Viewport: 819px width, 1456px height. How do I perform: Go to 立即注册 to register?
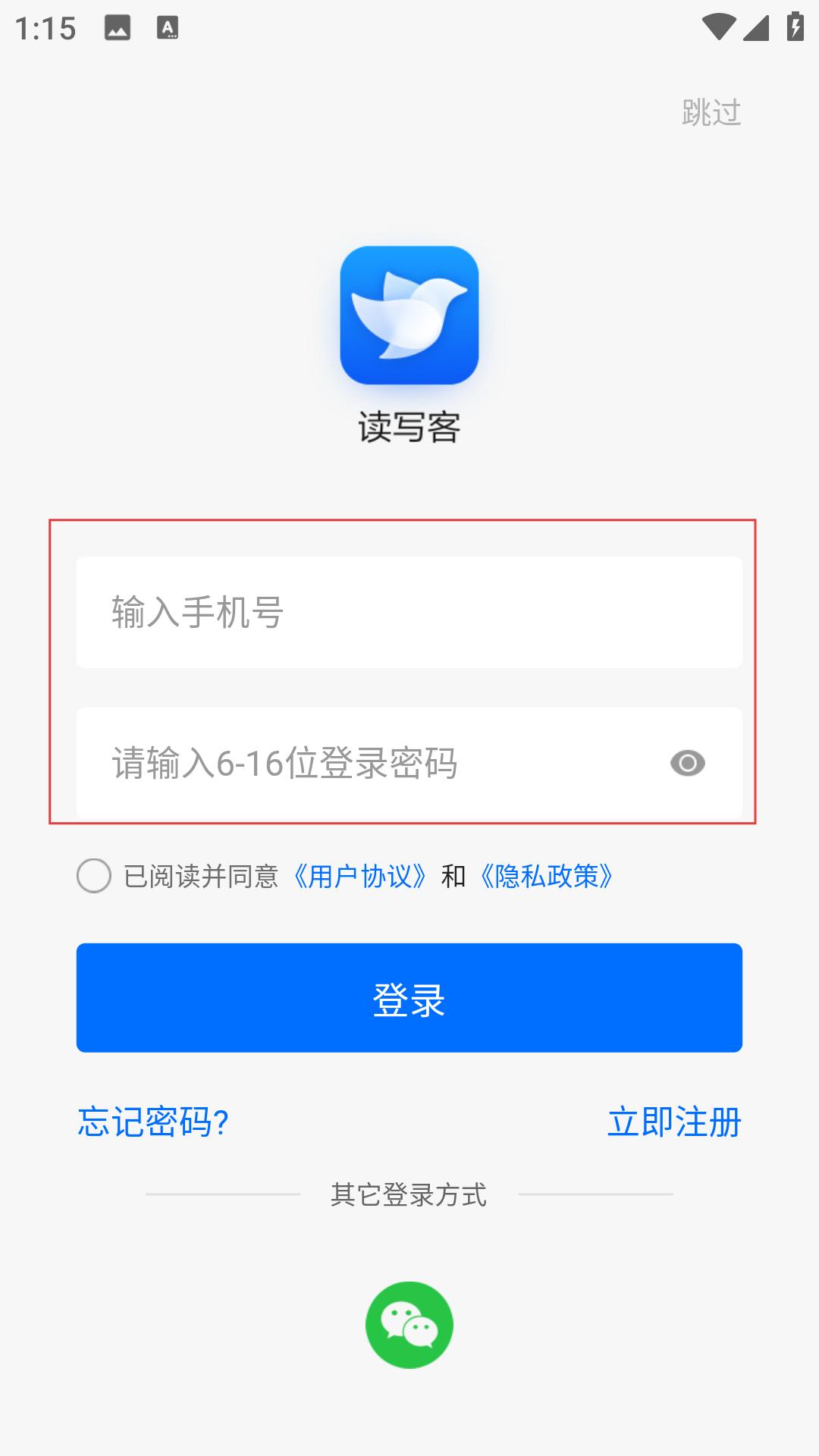674,1122
